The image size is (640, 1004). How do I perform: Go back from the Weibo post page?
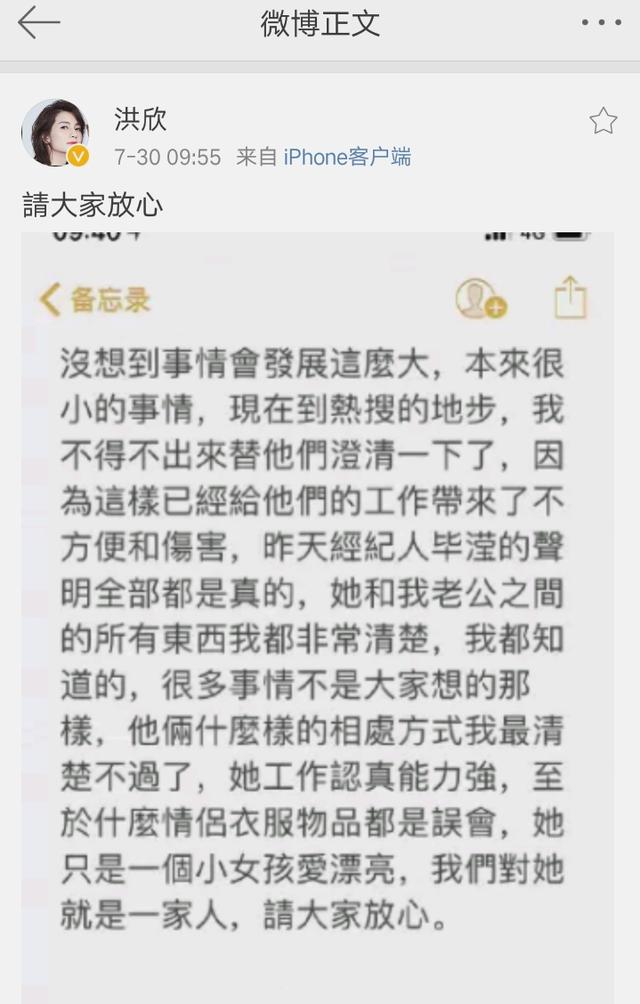click(x=38, y=24)
